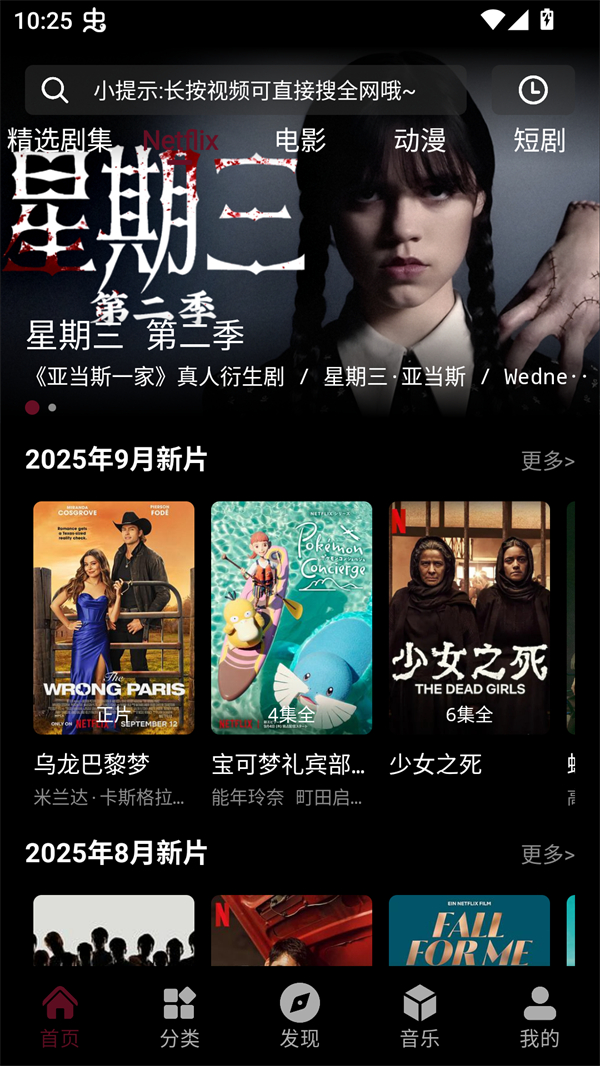Open the 乌龙巴黎梦 movie card
This screenshot has height=1066, width=600.
pos(114,618)
